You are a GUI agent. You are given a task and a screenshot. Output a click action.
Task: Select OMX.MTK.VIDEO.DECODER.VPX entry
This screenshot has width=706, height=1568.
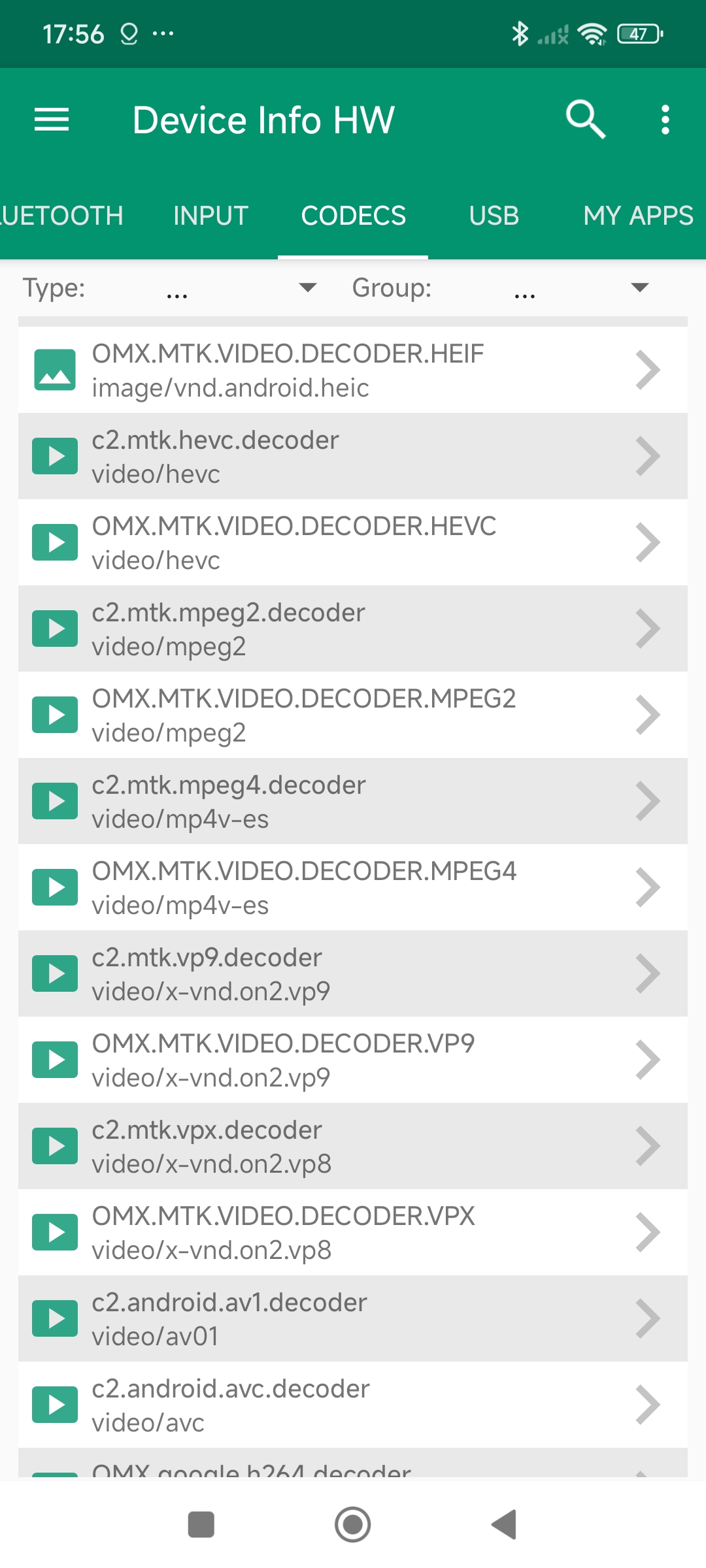353,1233
